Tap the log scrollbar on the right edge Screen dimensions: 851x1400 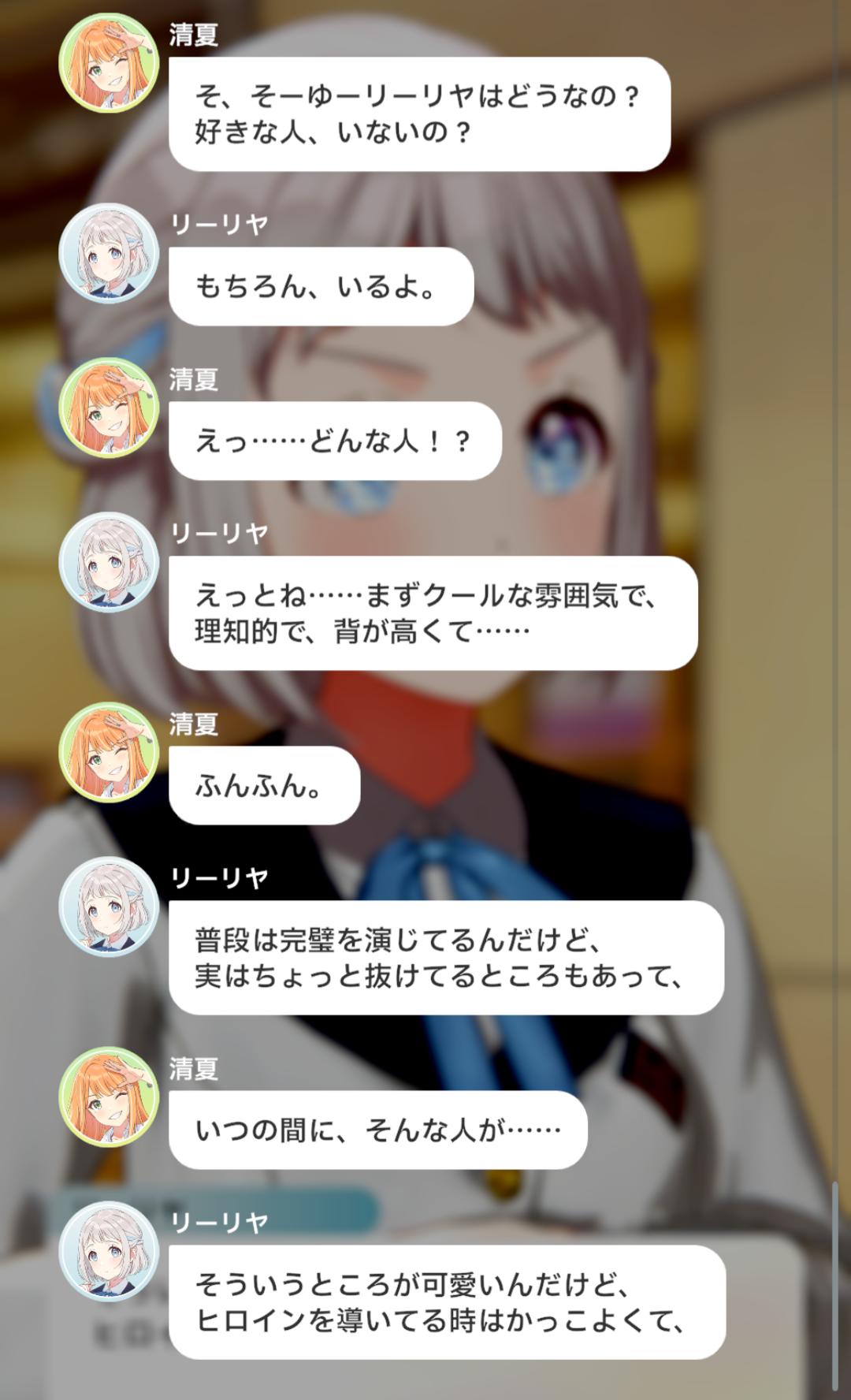coord(835,1286)
